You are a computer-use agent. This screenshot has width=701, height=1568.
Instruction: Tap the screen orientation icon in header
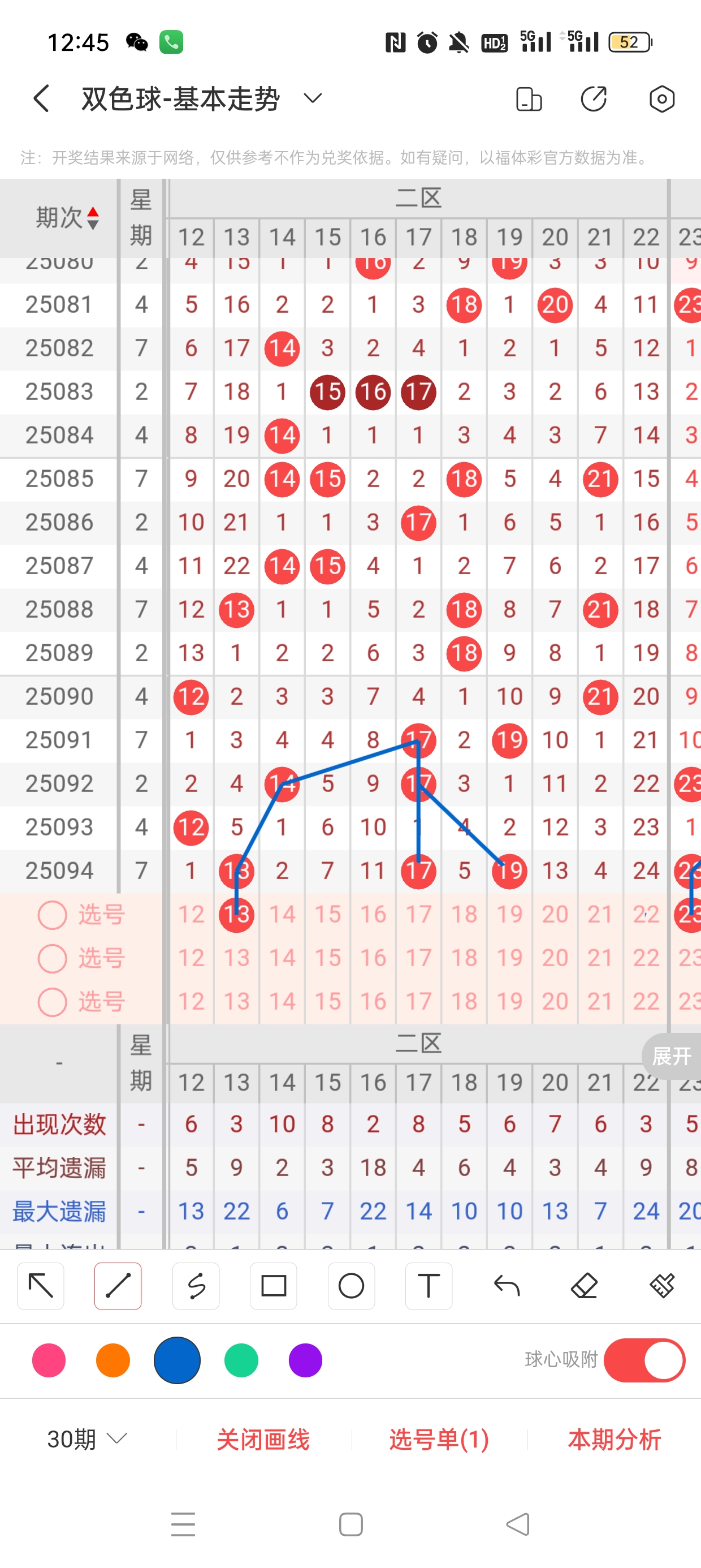pos(528,98)
